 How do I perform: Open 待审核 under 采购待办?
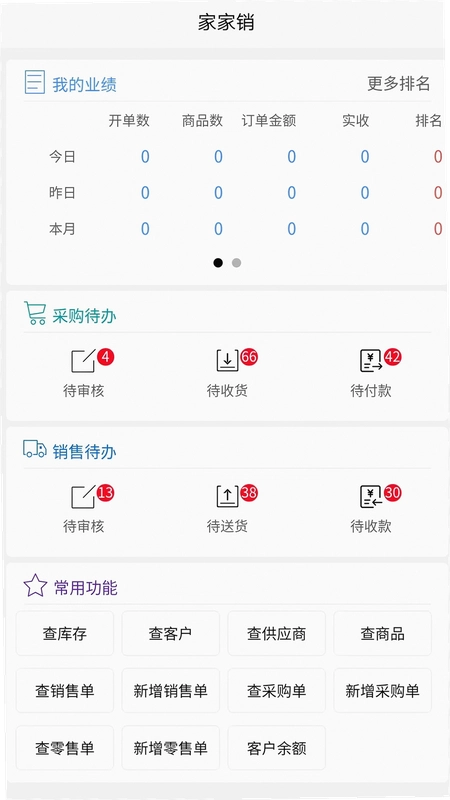click(x=84, y=373)
